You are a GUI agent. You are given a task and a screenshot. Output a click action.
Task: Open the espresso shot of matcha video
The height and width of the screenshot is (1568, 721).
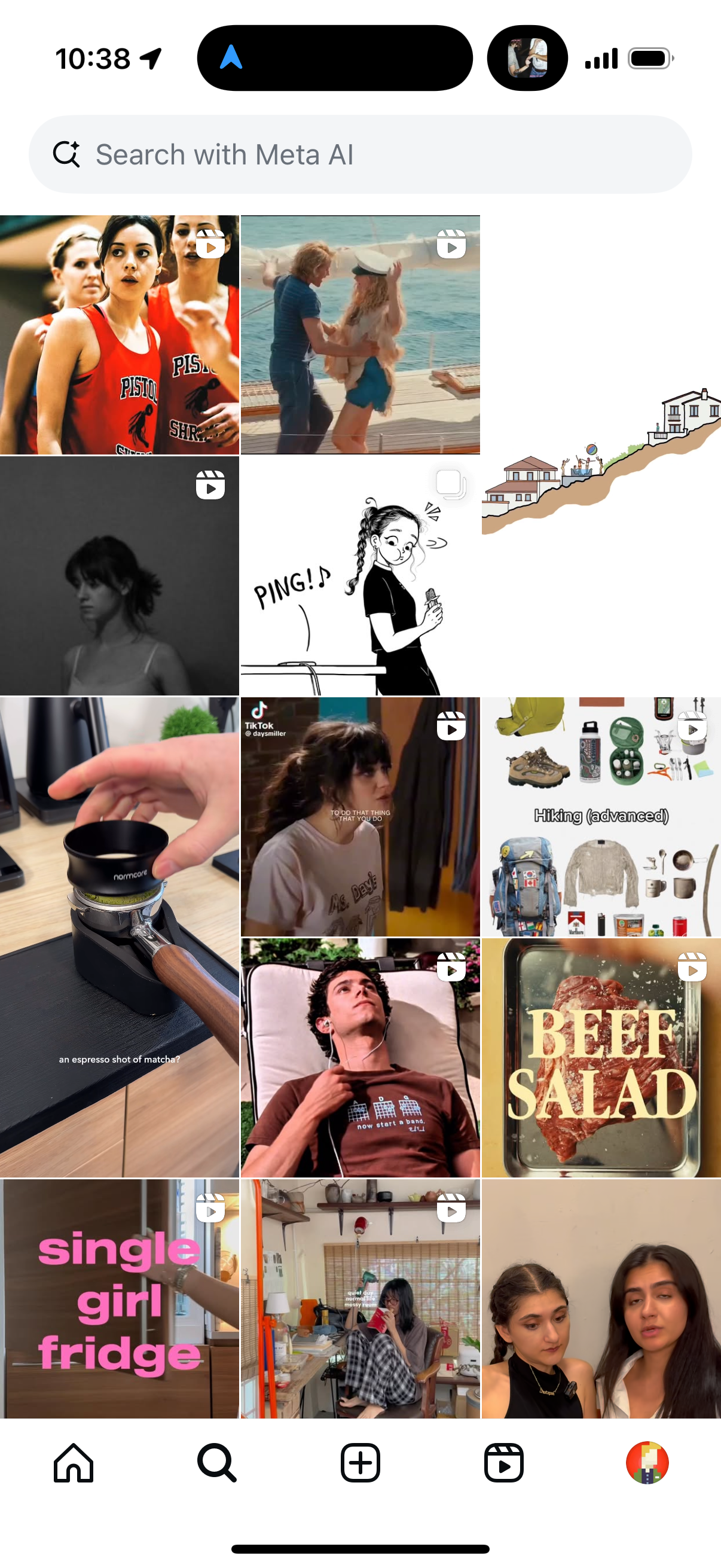(119, 938)
